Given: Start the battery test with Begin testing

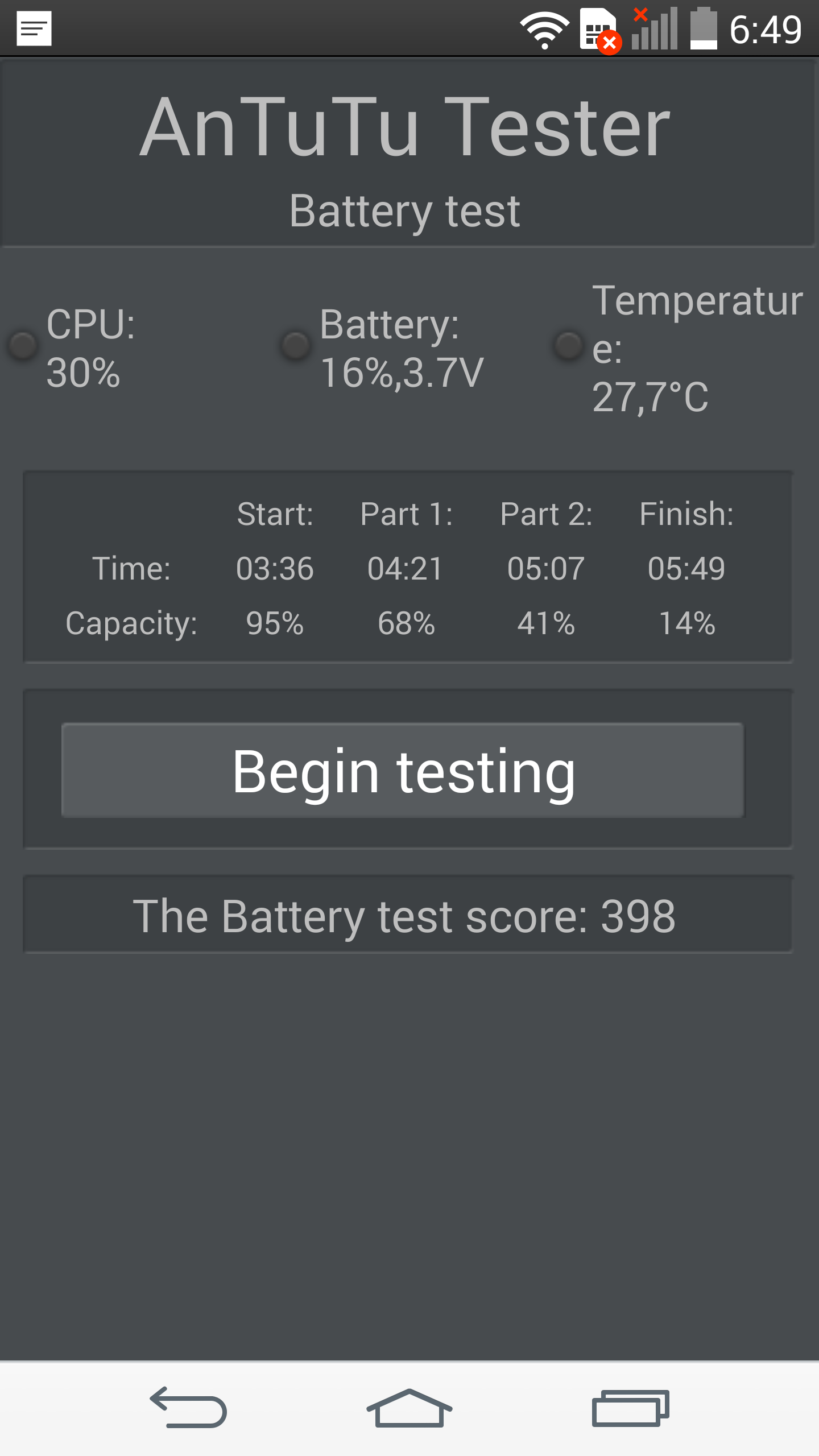Looking at the screenshot, I should (403, 771).
